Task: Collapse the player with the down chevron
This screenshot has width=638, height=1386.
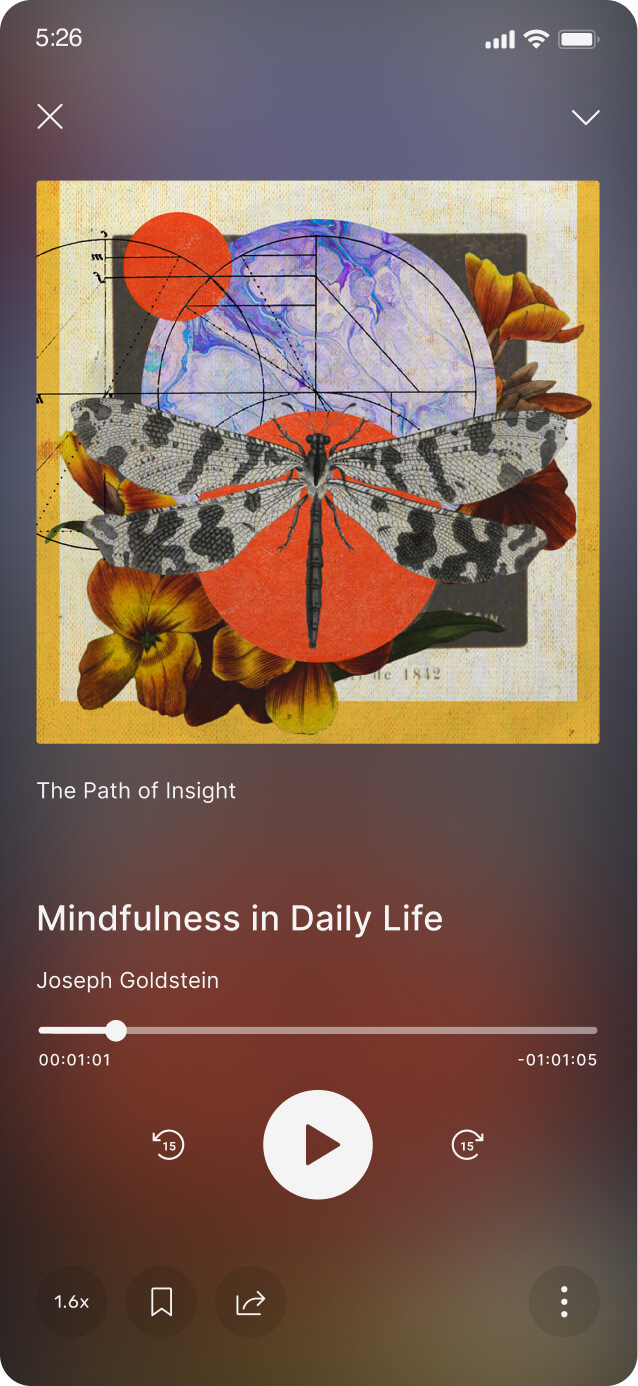Action: click(585, 117)
